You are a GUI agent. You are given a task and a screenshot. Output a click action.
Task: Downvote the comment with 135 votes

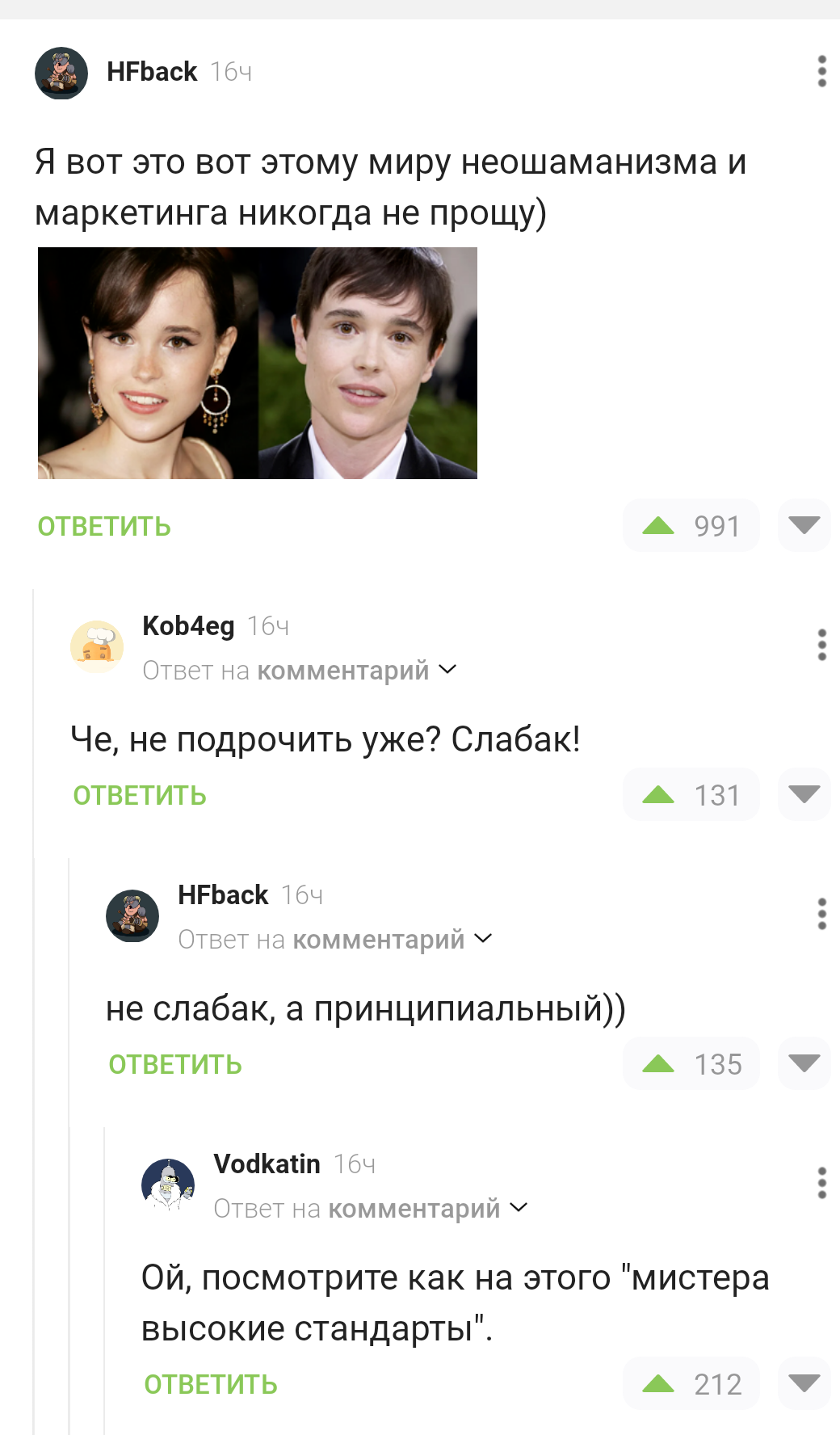pos(804,1064)
